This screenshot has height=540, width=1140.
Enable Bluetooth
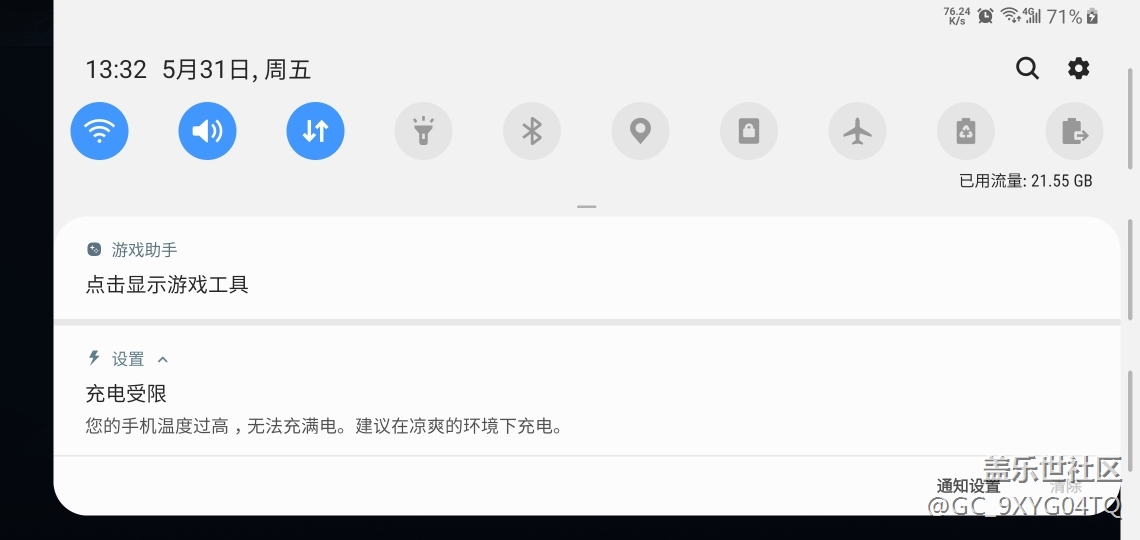532,131
